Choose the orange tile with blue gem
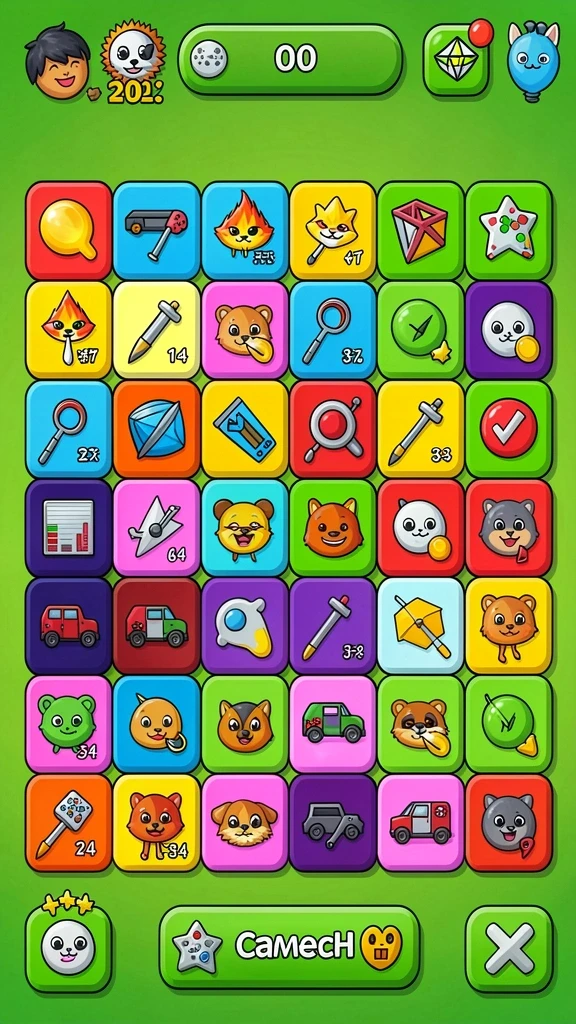The image size is (576, 1024). pos(157,429)
